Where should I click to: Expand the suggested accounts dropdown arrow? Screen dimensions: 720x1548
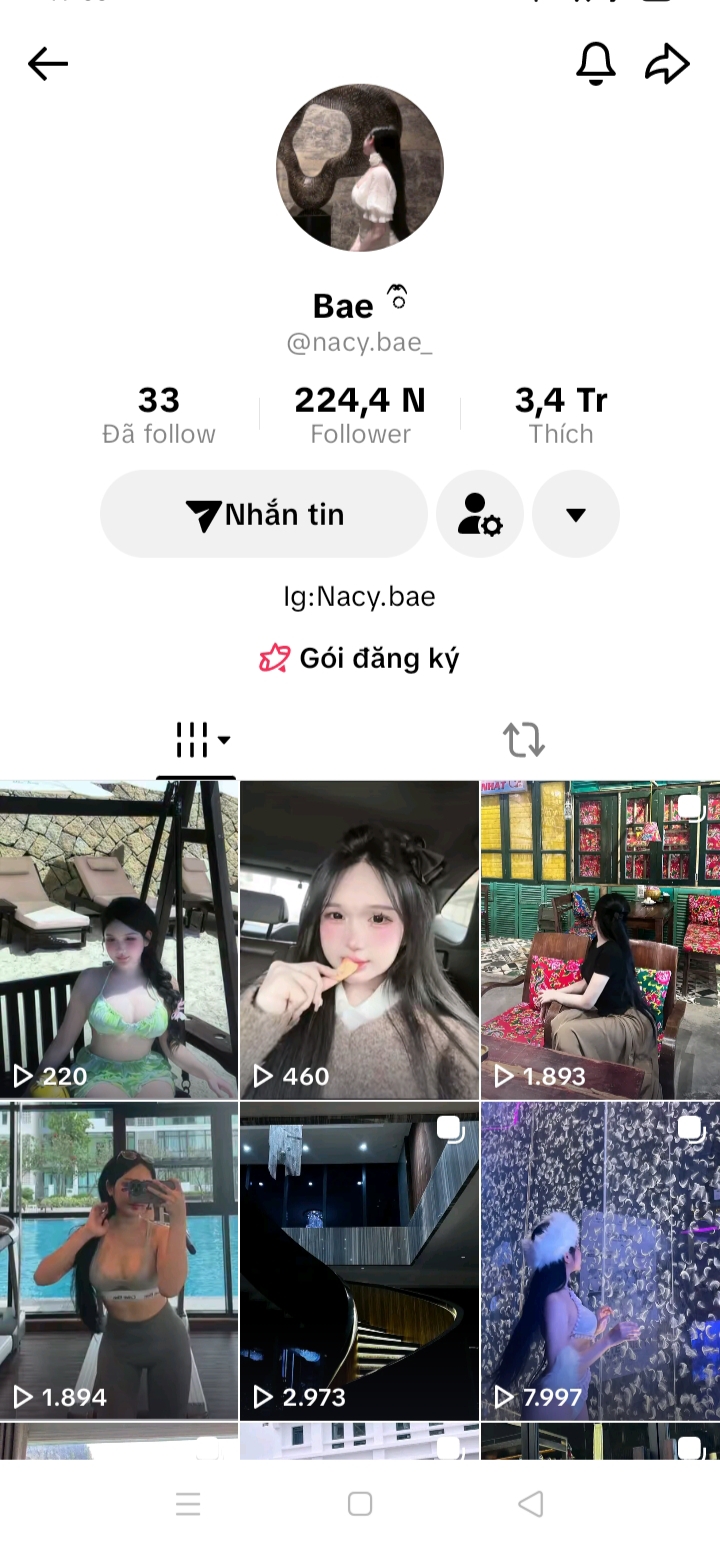(x=575, y=514)
